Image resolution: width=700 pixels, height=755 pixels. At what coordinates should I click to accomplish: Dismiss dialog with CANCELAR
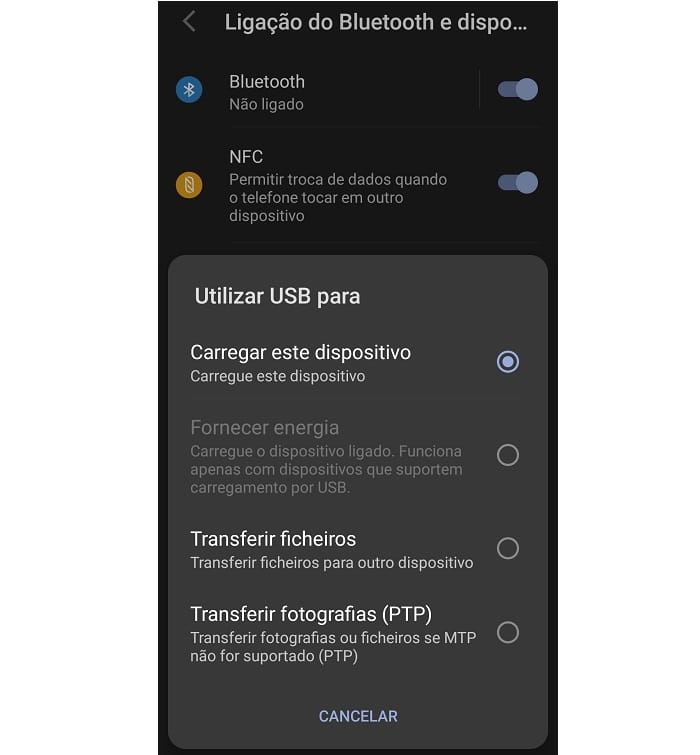pyautogui.click(x=357, y=716)
